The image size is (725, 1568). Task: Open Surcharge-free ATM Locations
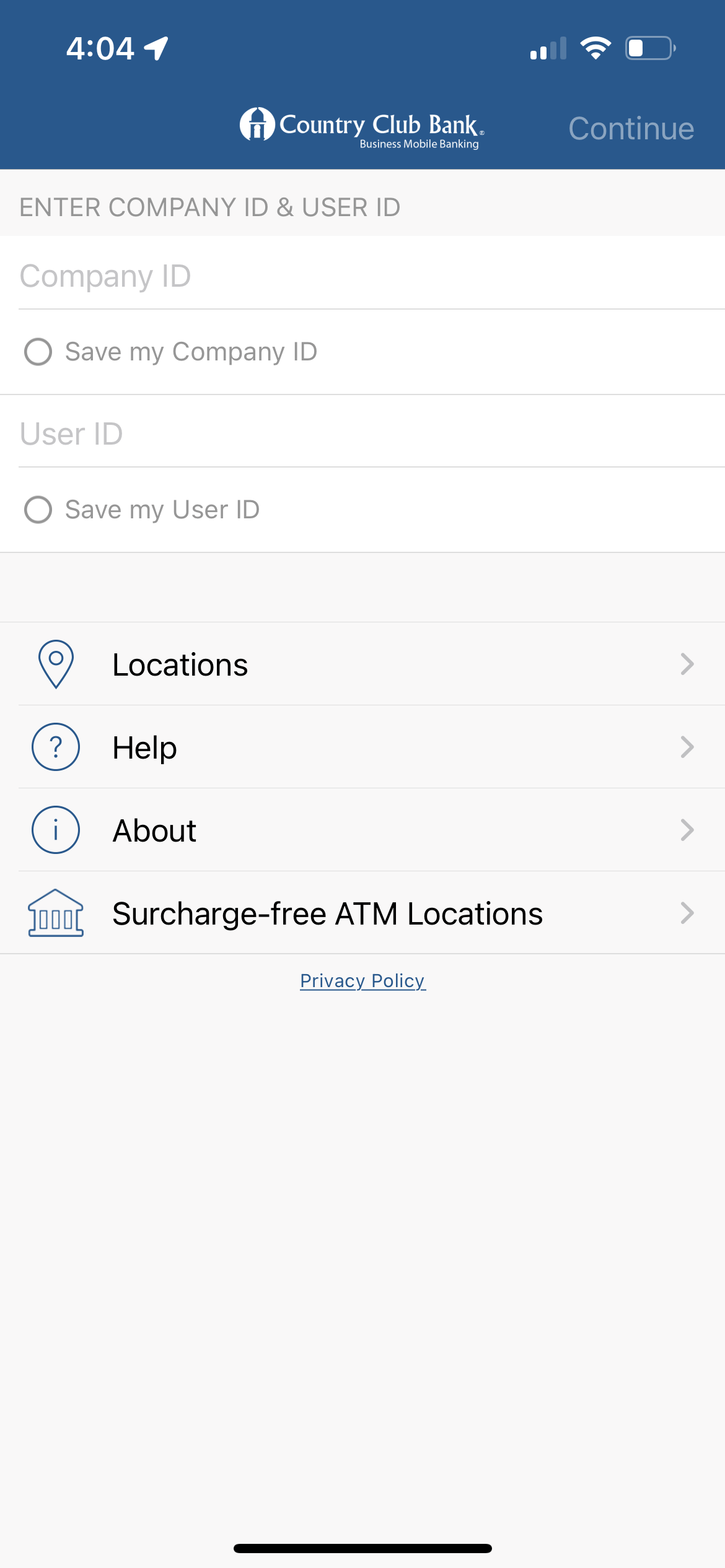click(x=362, y=913)
